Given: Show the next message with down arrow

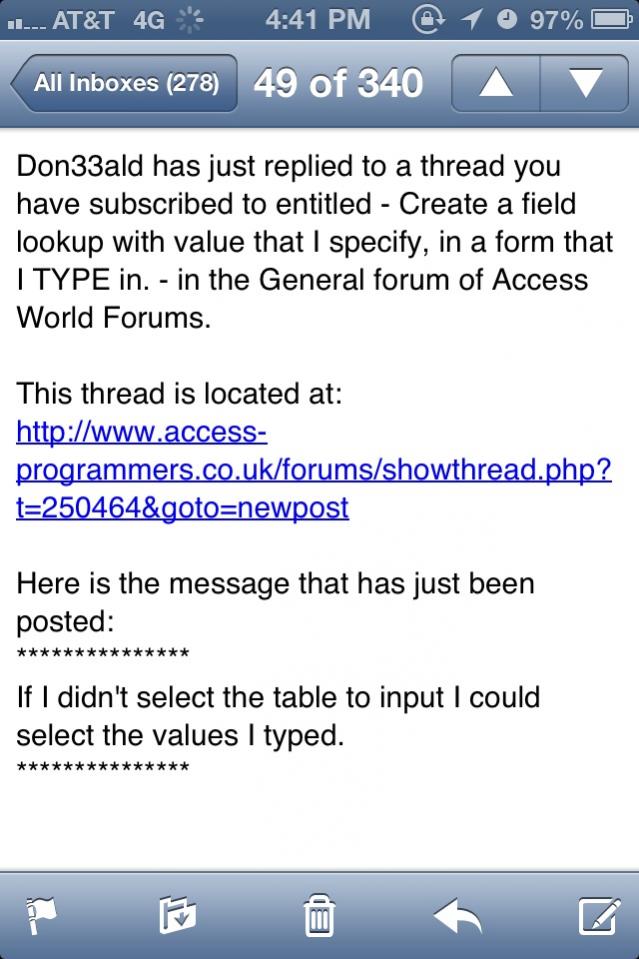Looking at the screenshot, I should (x=584, y=84).
